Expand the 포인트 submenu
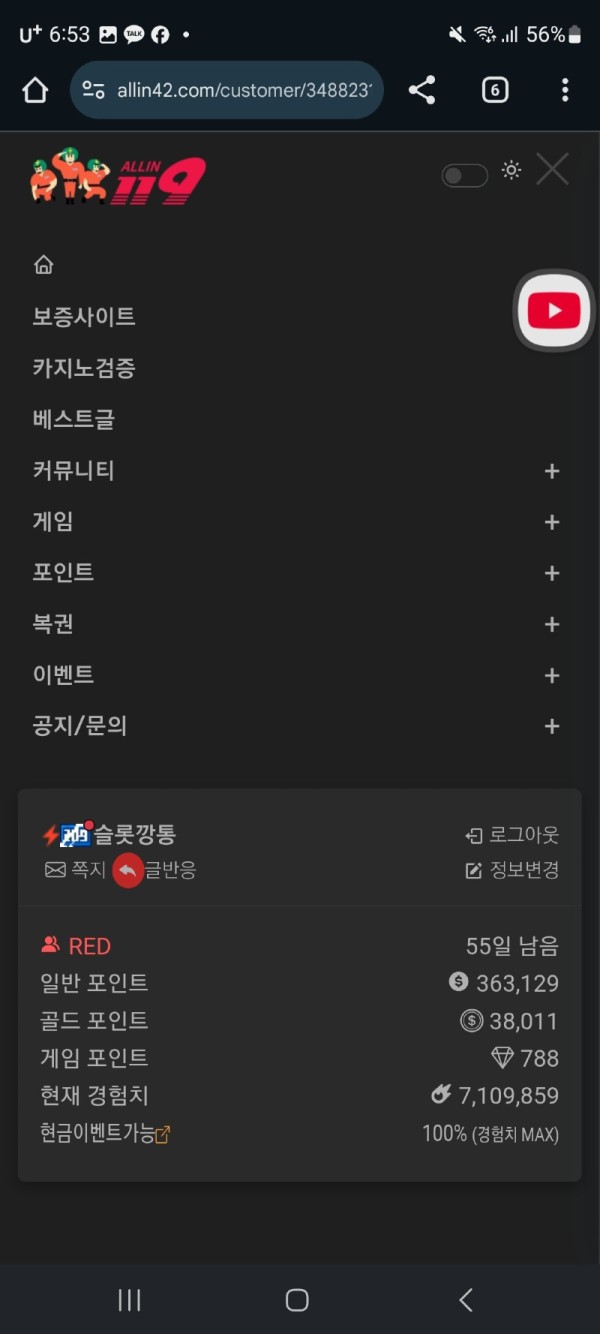600x1334 pixels. pyautogui.click(x=551, y=573)
